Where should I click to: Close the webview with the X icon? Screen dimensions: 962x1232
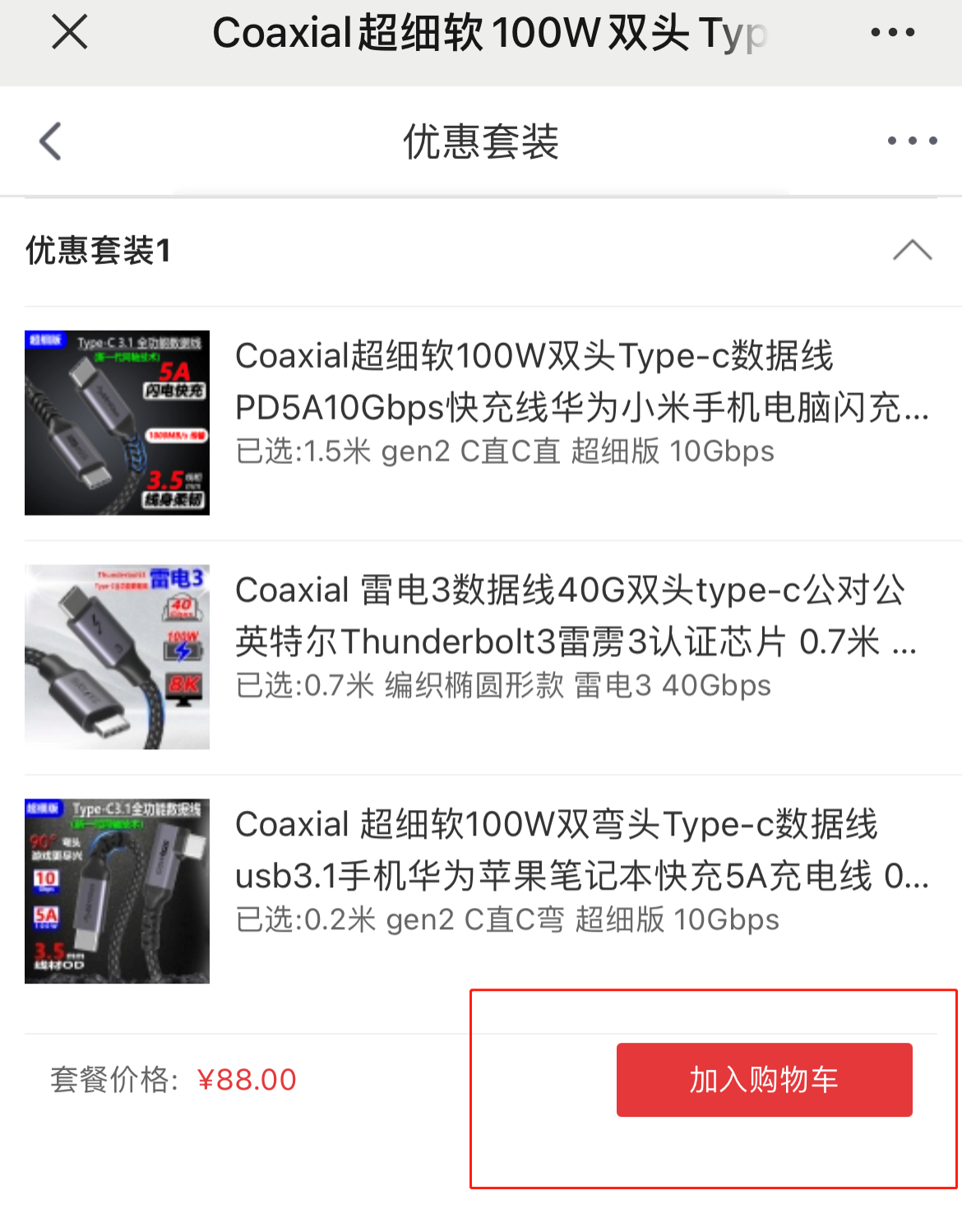(x=69, y=33)
